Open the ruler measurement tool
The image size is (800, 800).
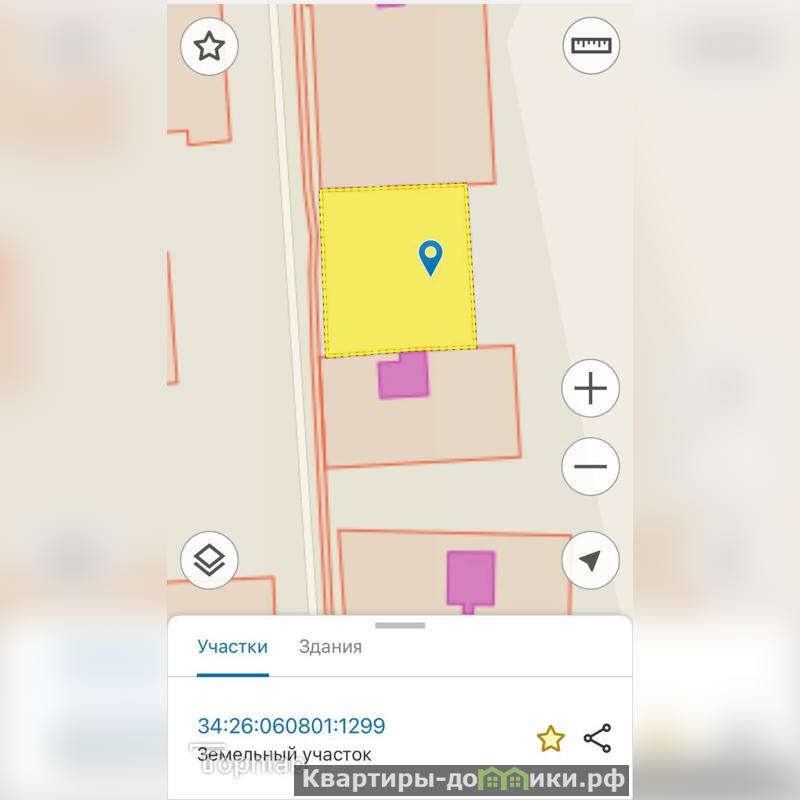[591, 46]
